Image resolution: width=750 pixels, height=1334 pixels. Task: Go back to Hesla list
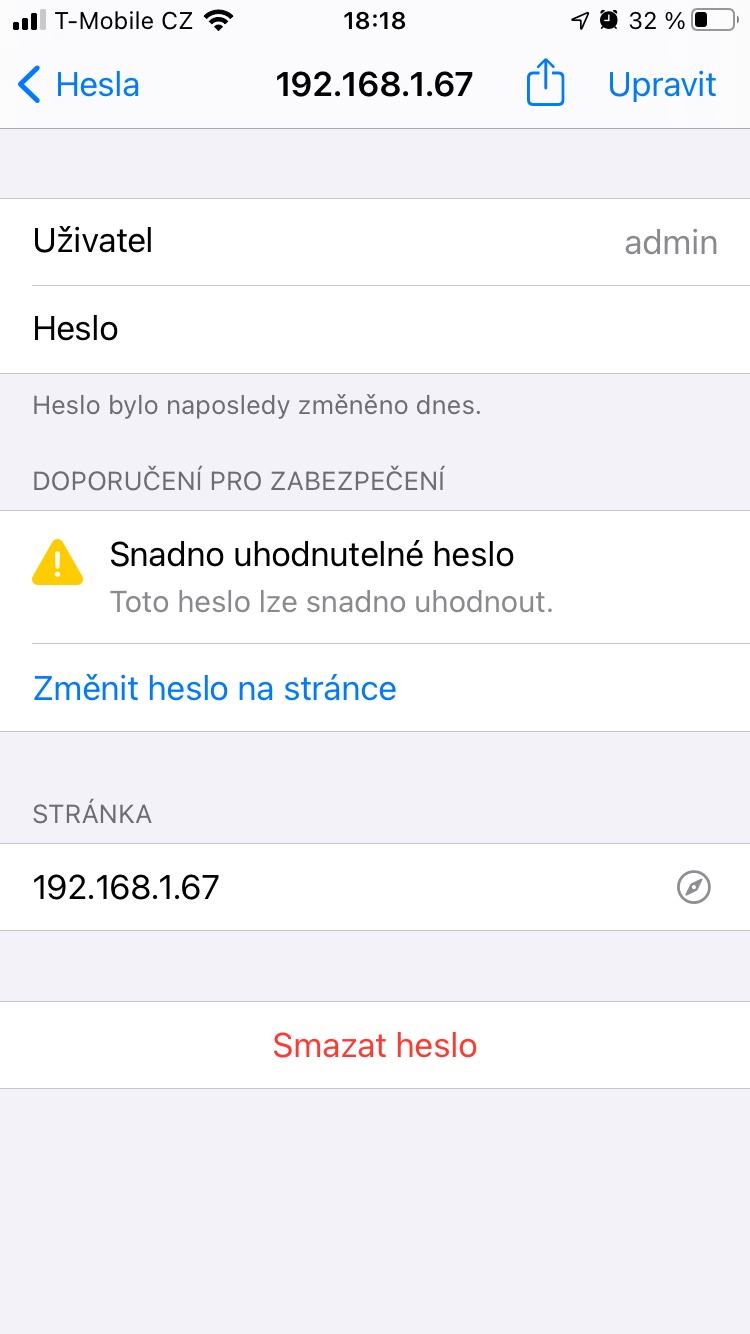pyautogui.click(x=79, y=85)
